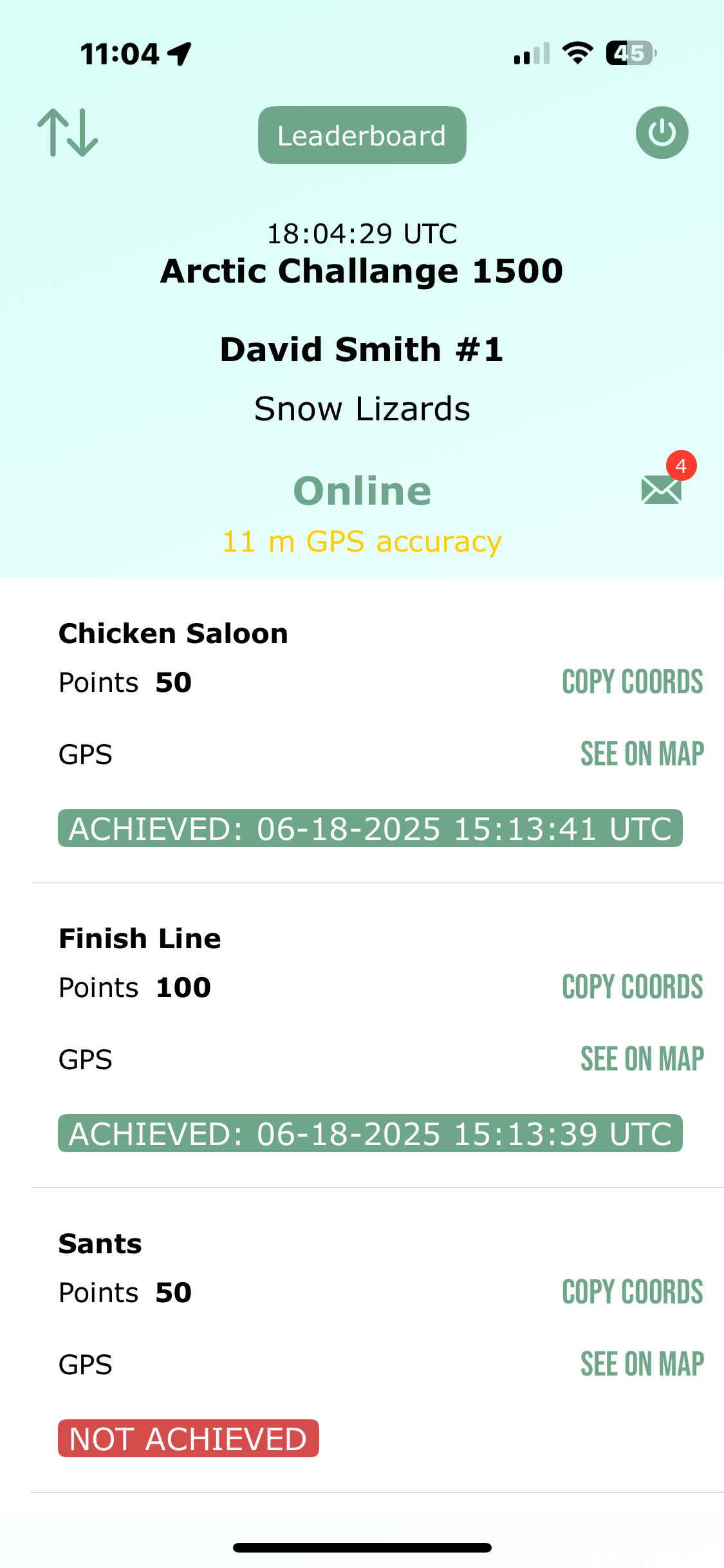Tap the power button icon

click(662, 133)
